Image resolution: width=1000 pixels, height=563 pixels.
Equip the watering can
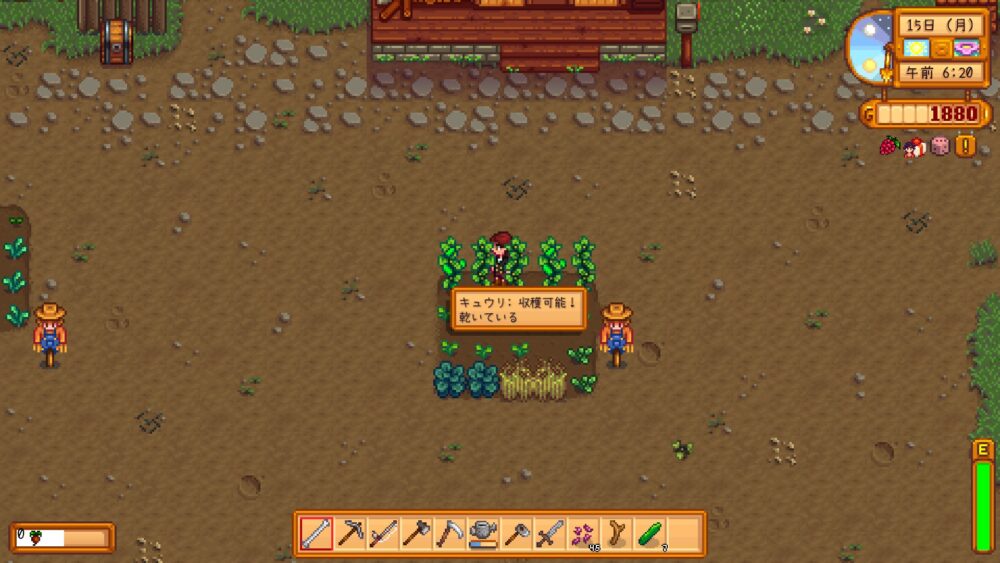(483, 533)
